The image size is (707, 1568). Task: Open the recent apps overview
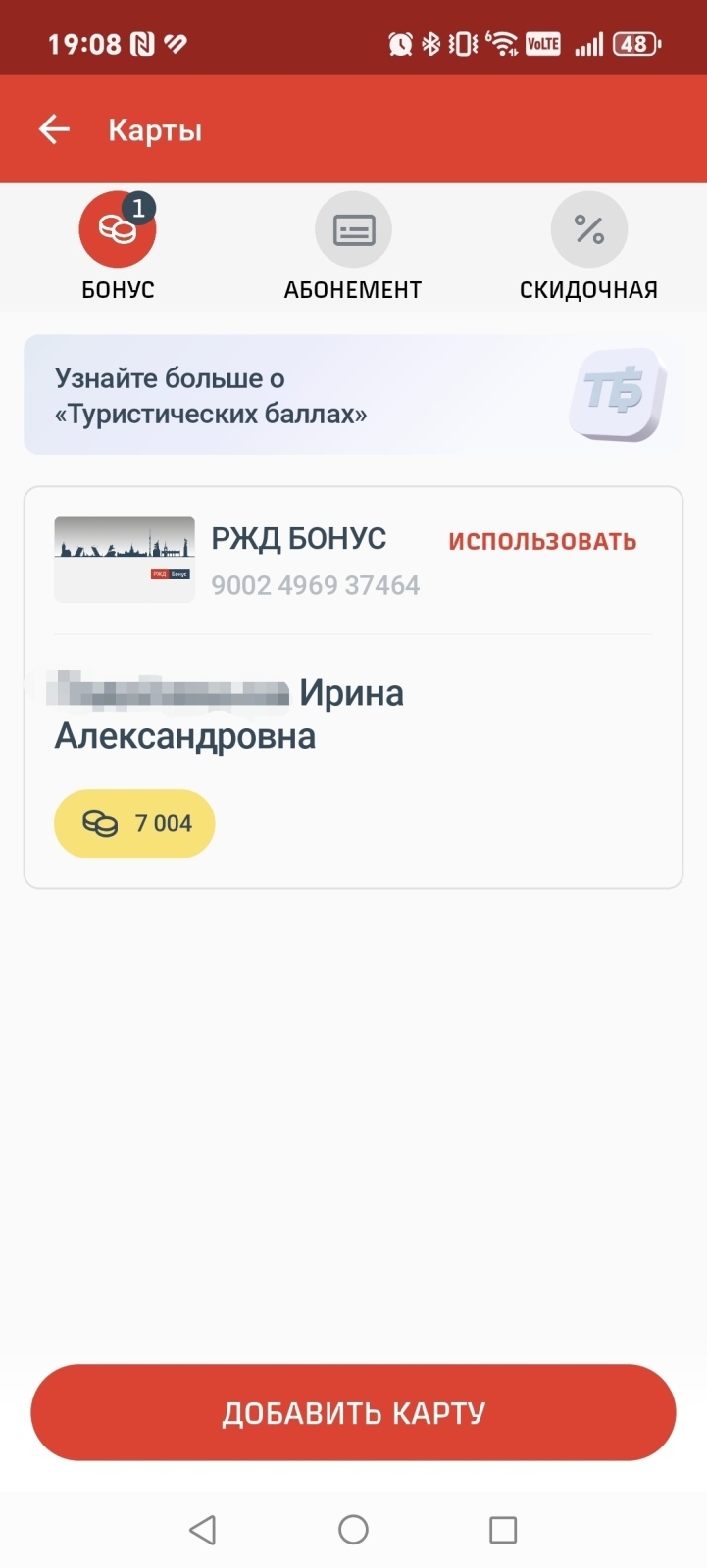pos(502,1529)
